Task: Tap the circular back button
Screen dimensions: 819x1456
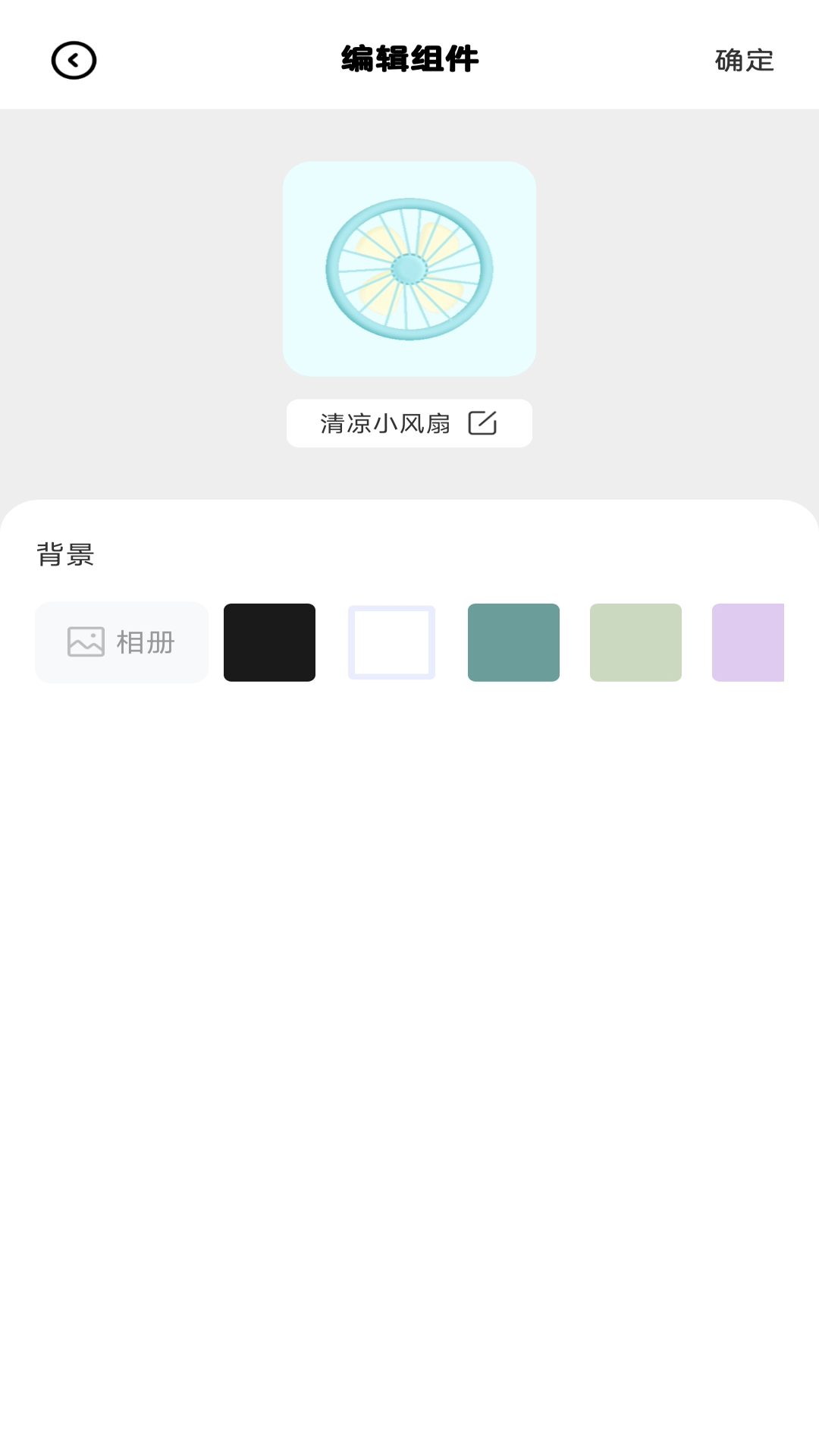Action: 73,58
